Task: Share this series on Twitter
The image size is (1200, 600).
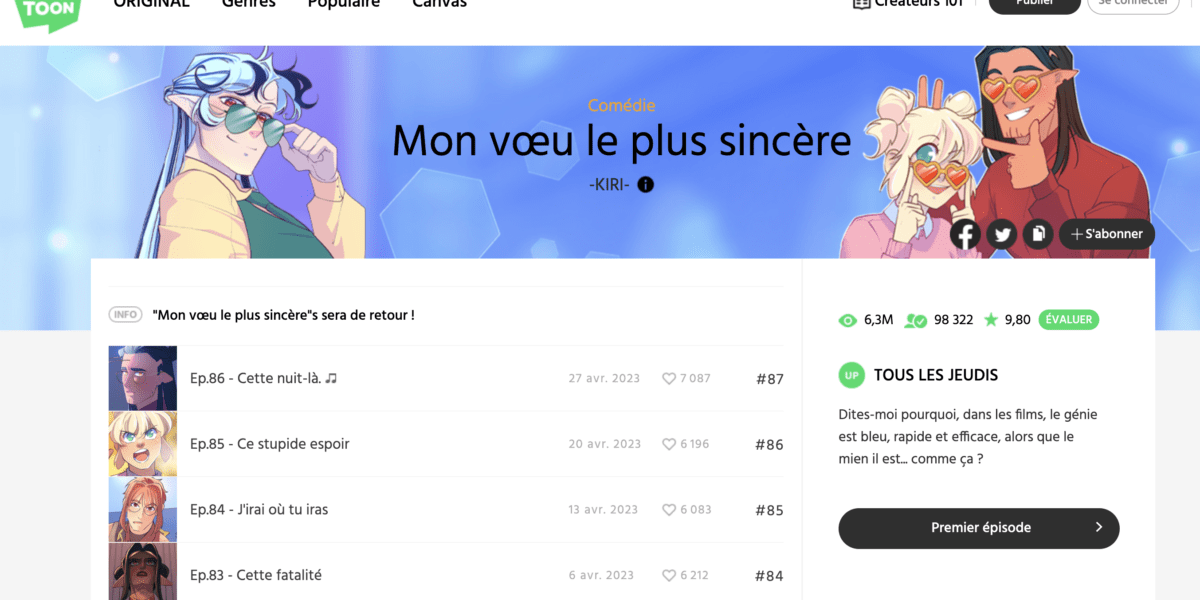Action: tap(1002, 235)
